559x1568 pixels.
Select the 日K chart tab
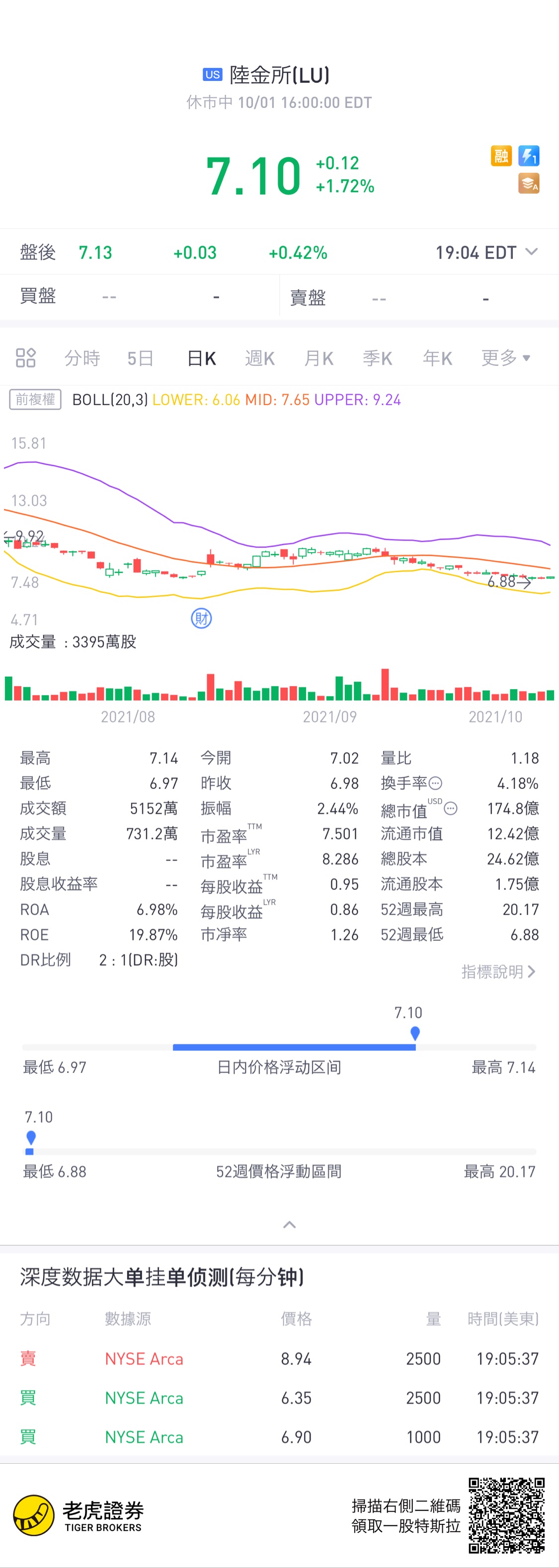pyautogui.click(x=202, y=358)
